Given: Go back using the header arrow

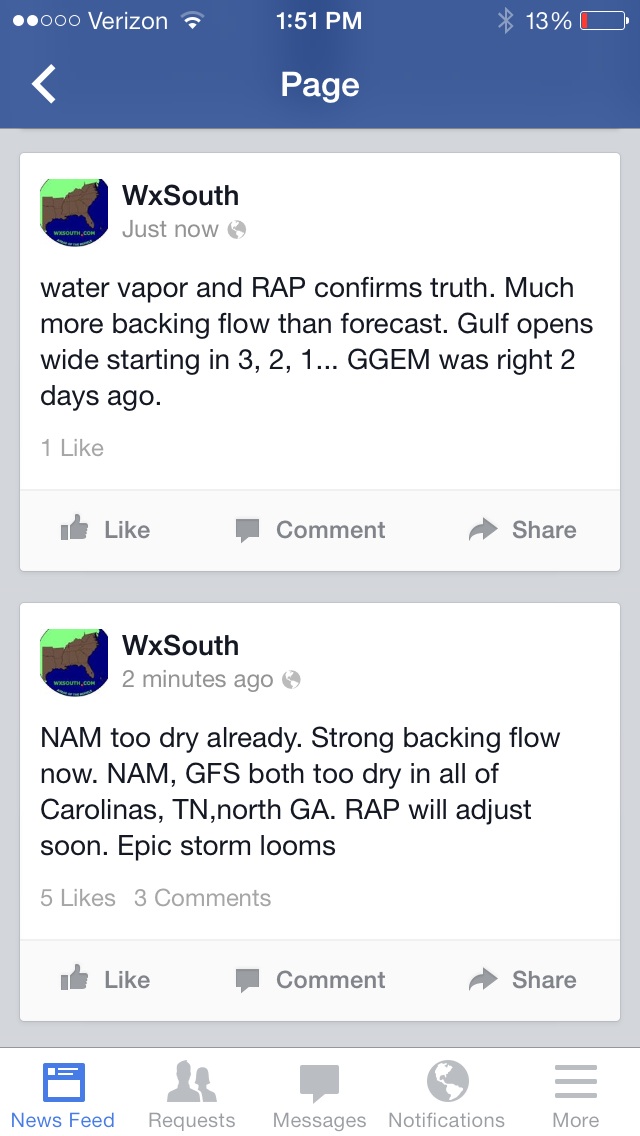Looking at the screenshot, I should tap(43, 84).
